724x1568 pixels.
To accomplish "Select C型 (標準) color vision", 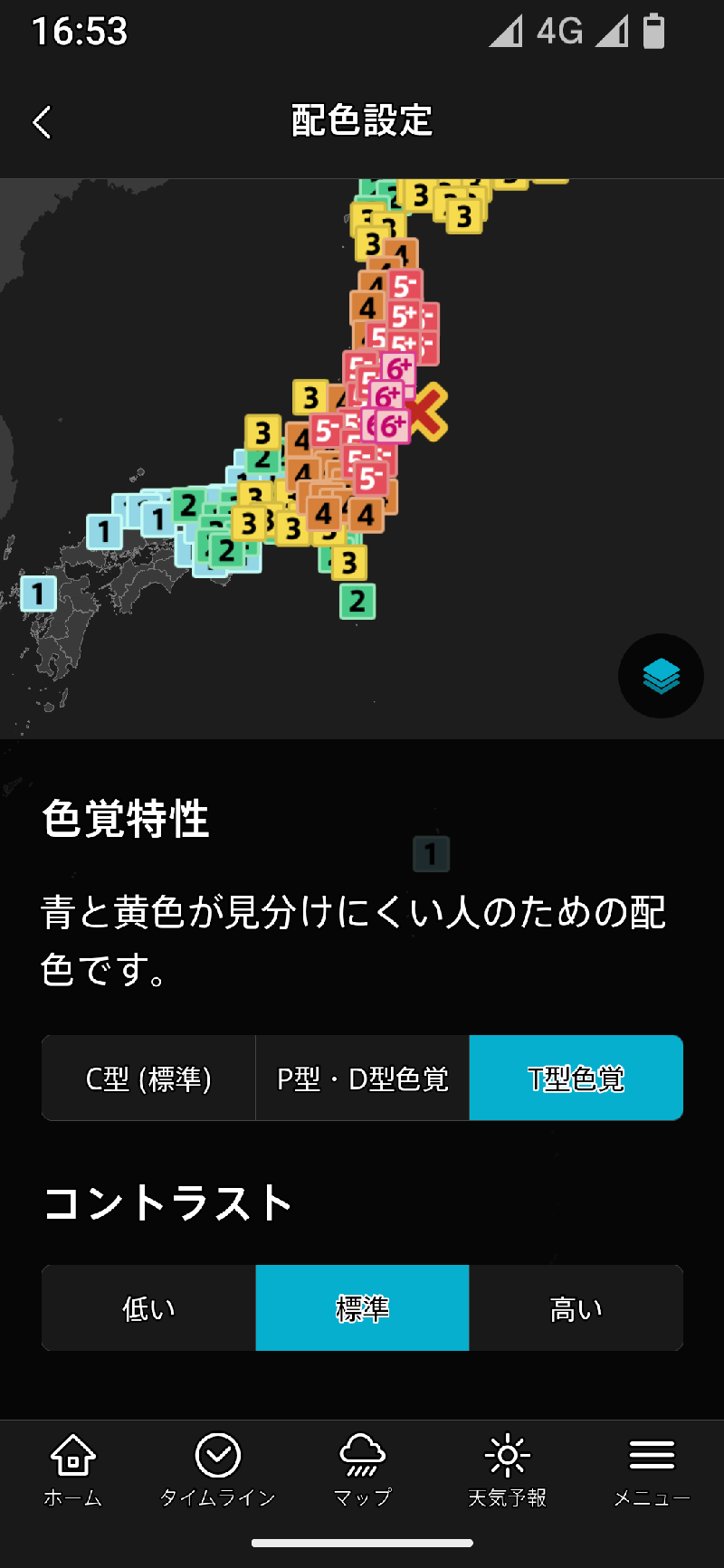I will point(148,1079).
